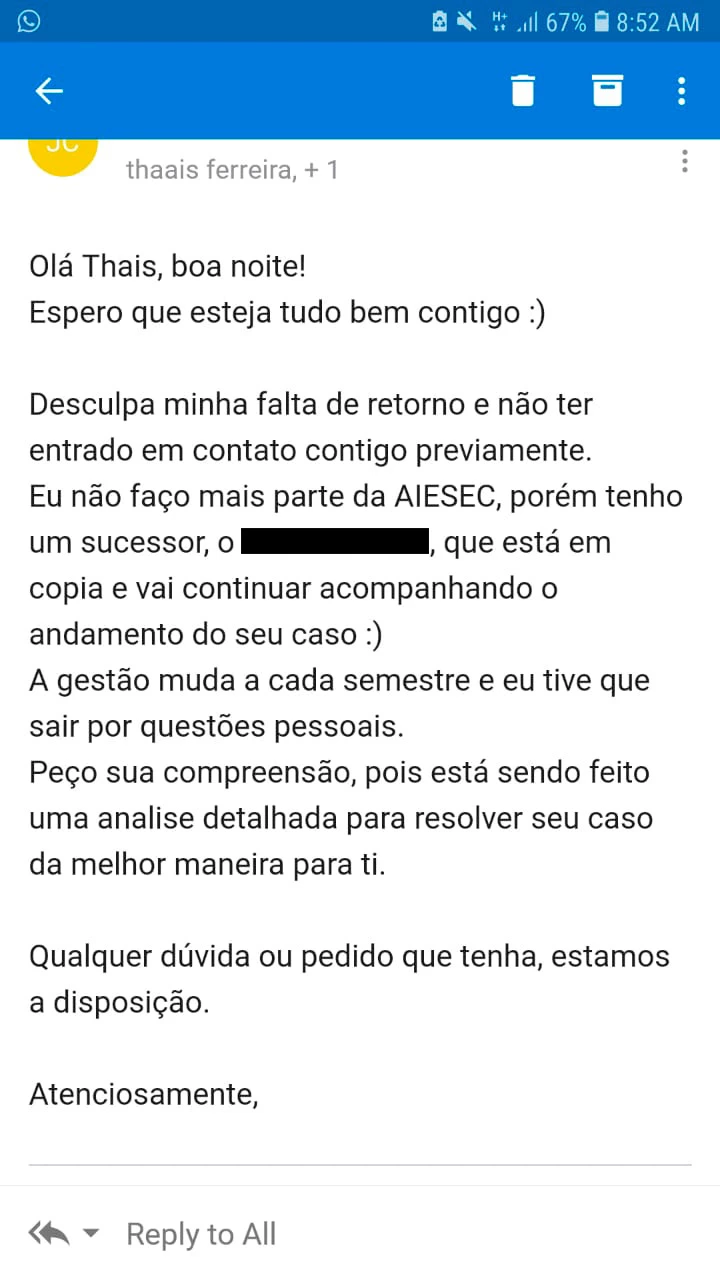Expand the reply options dropdown arrow
This screenshot has width=720, height=1280.
click(91, 1234)
